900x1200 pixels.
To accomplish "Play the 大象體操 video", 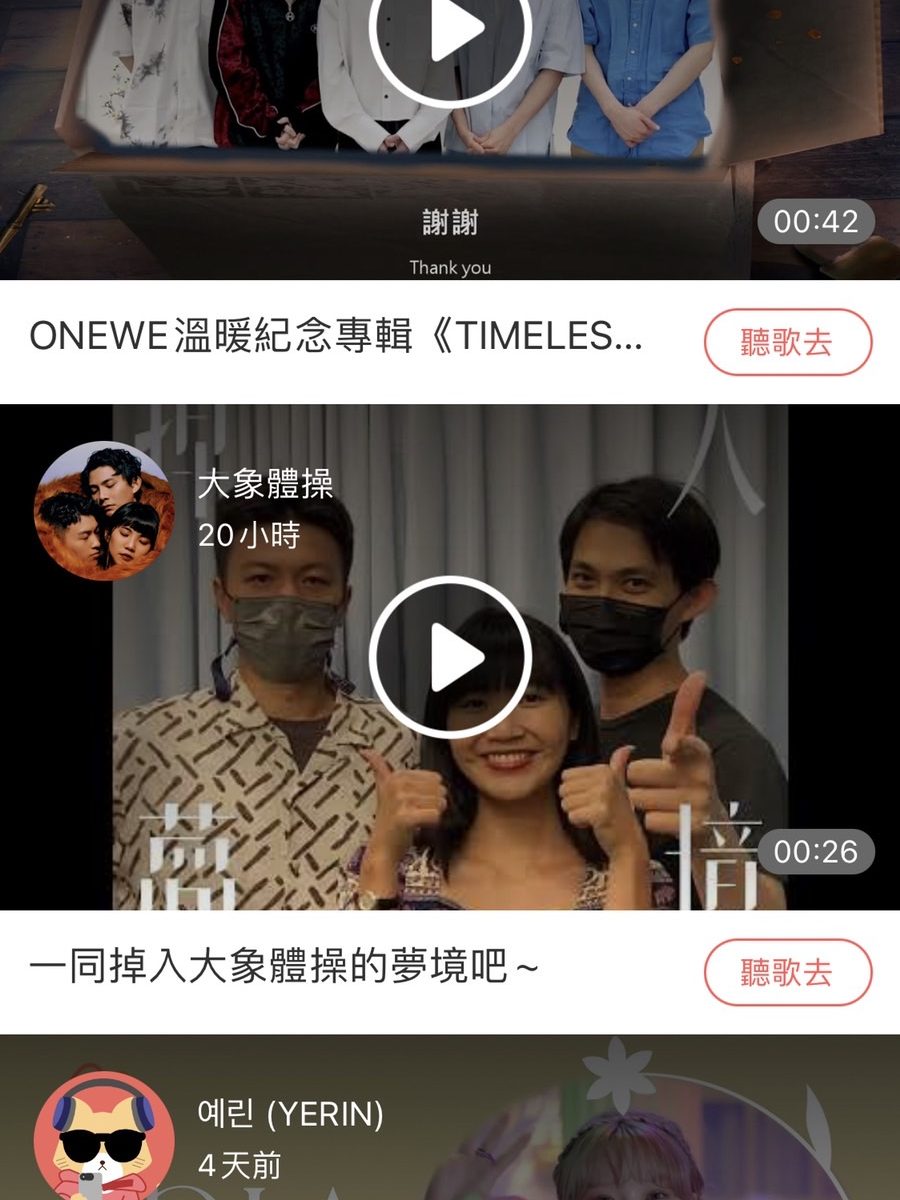I will tap(449, 657).
